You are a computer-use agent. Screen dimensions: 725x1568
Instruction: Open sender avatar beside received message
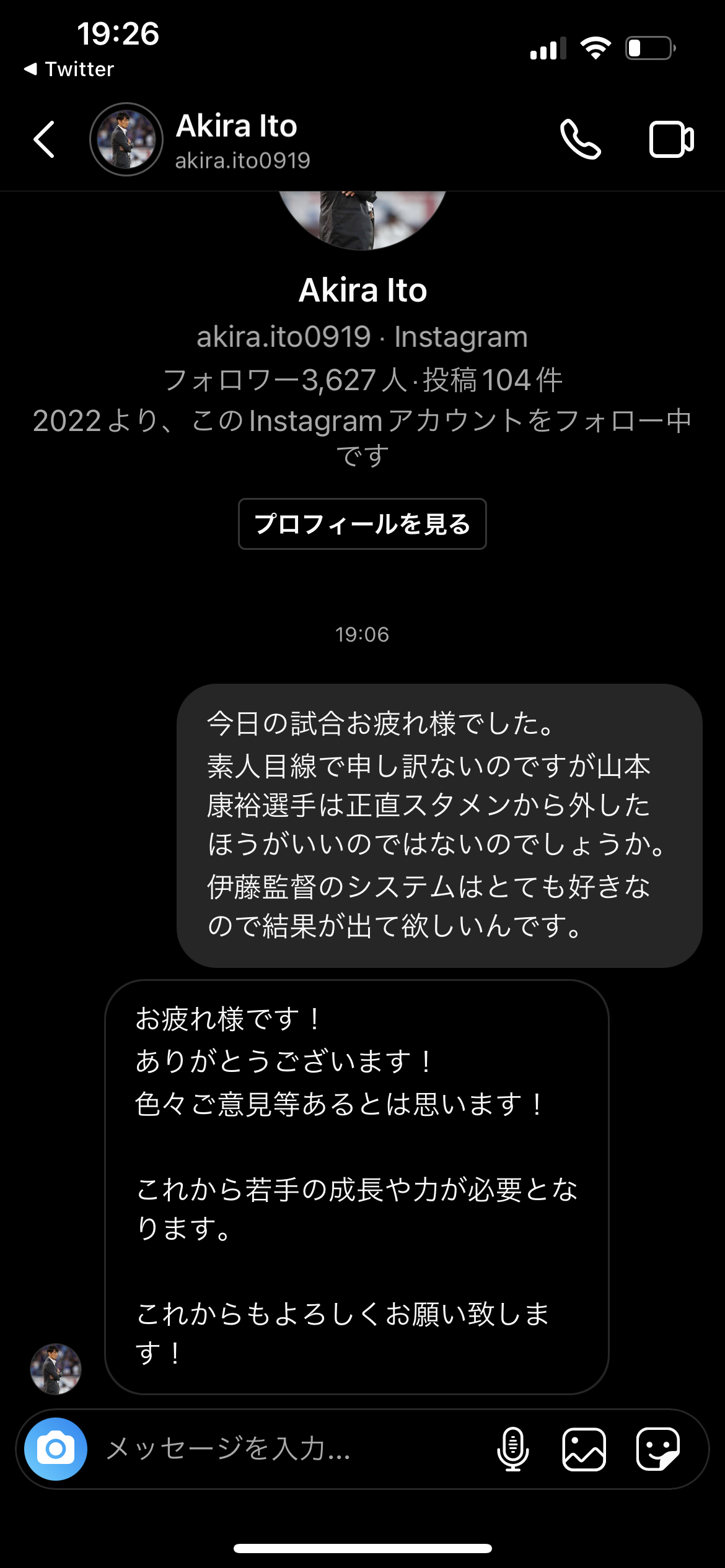click(x=56, y=1369)
